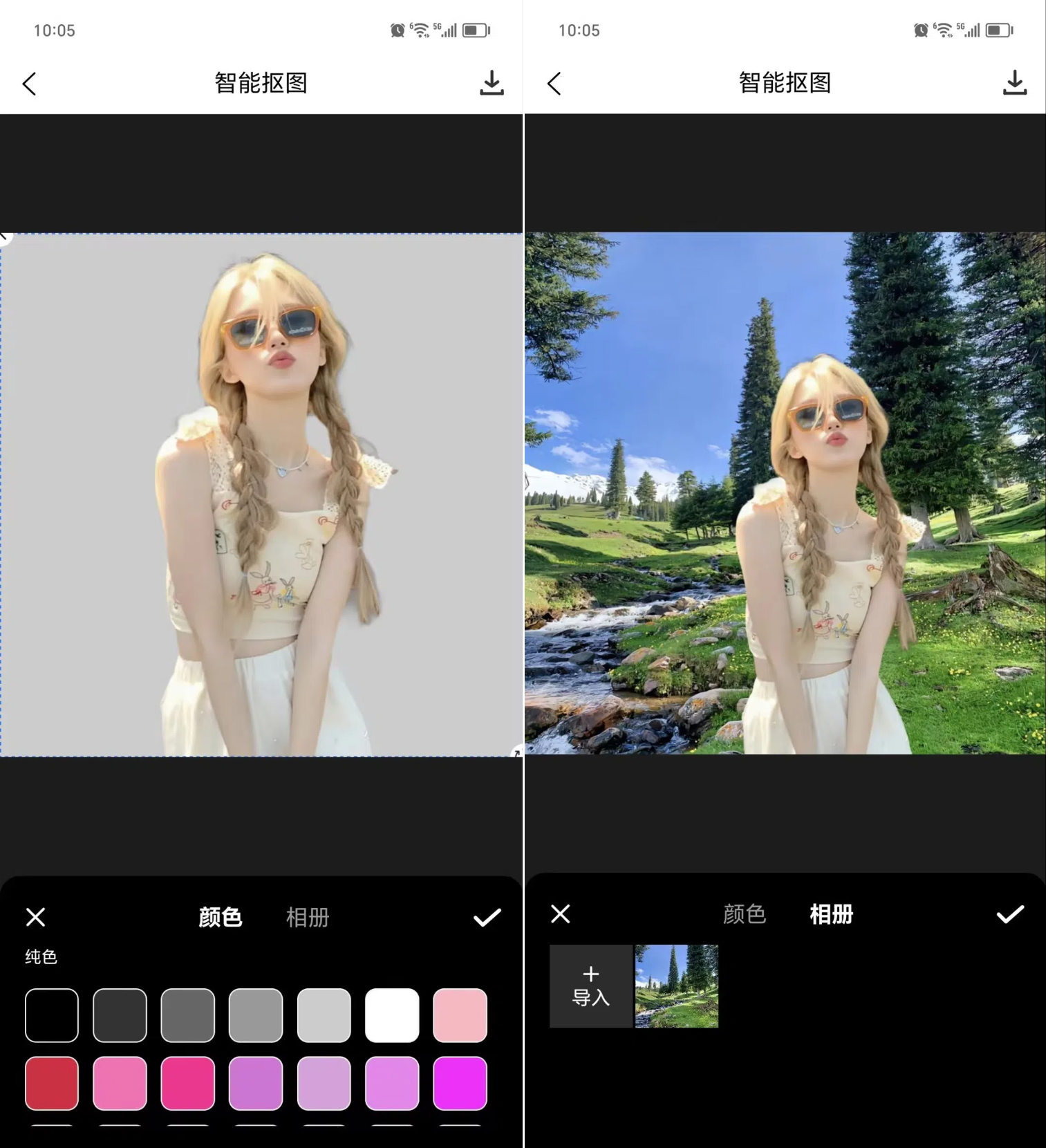
Task: Switch to 颜色 tab from album panel
Action: coord(744,914)
